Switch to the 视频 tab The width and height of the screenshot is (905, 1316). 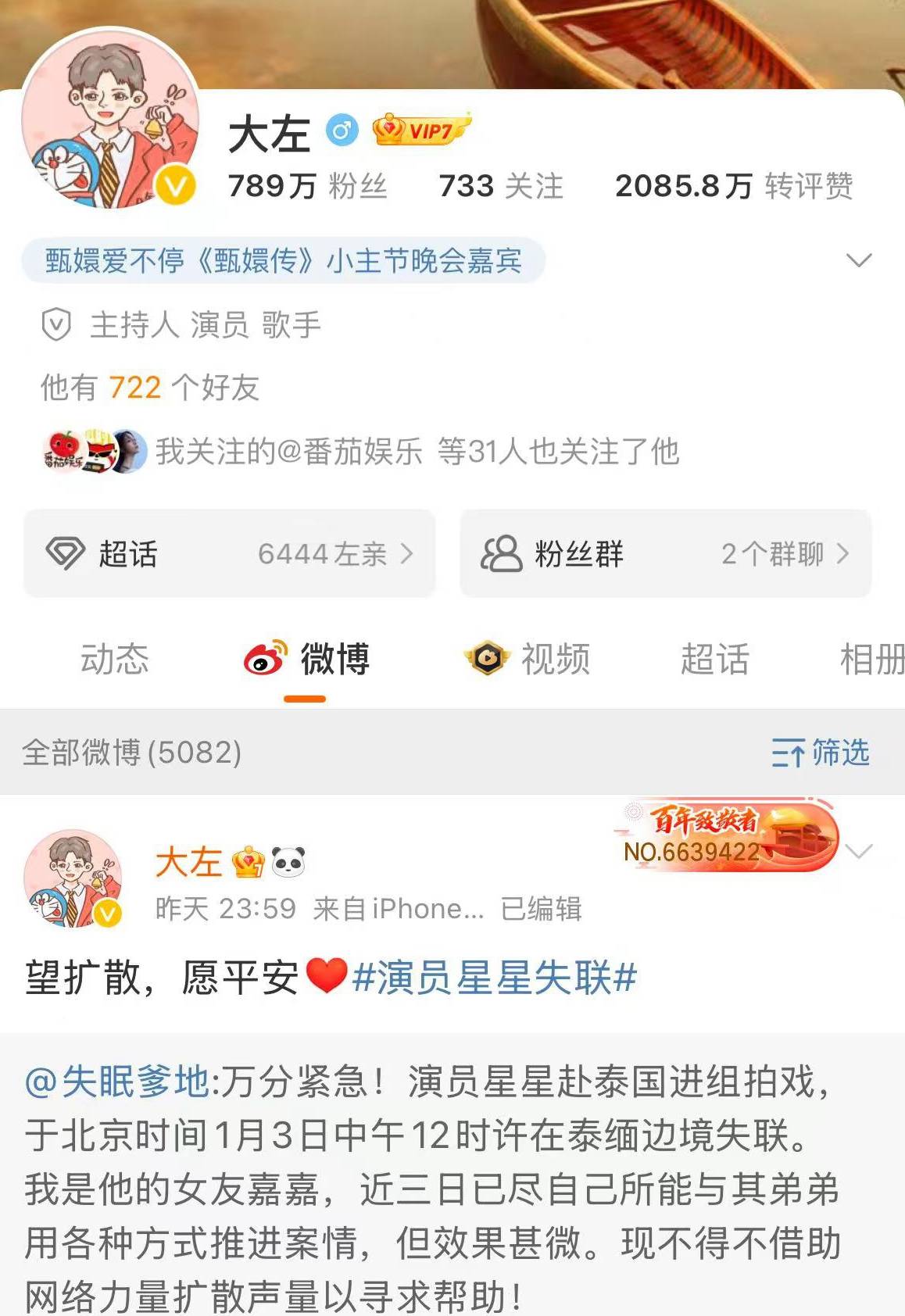point(528,659)
